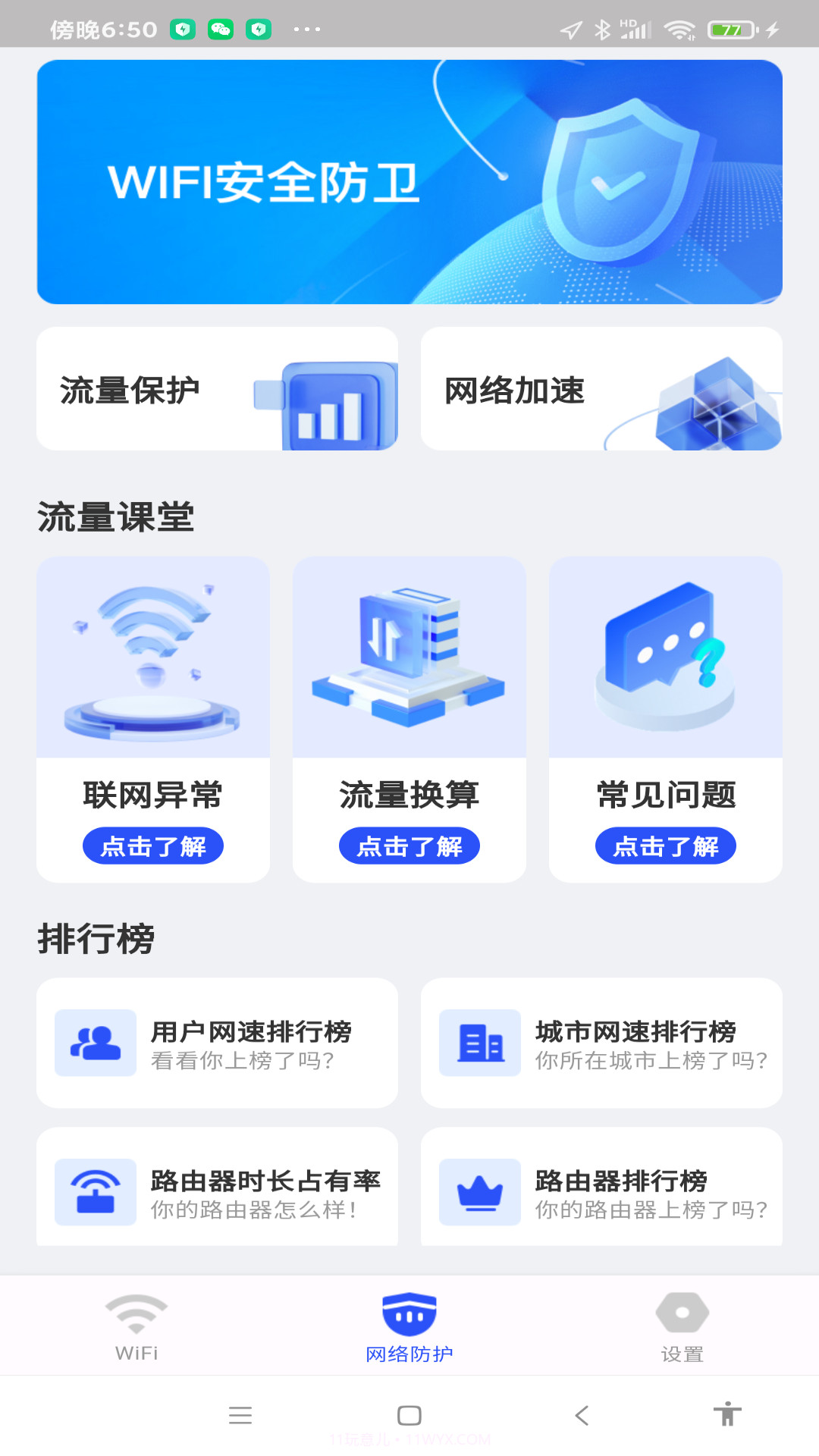The image size is (819, 1456).
Task: Tap 点击了解 under 常见问题
Action: 665,846
